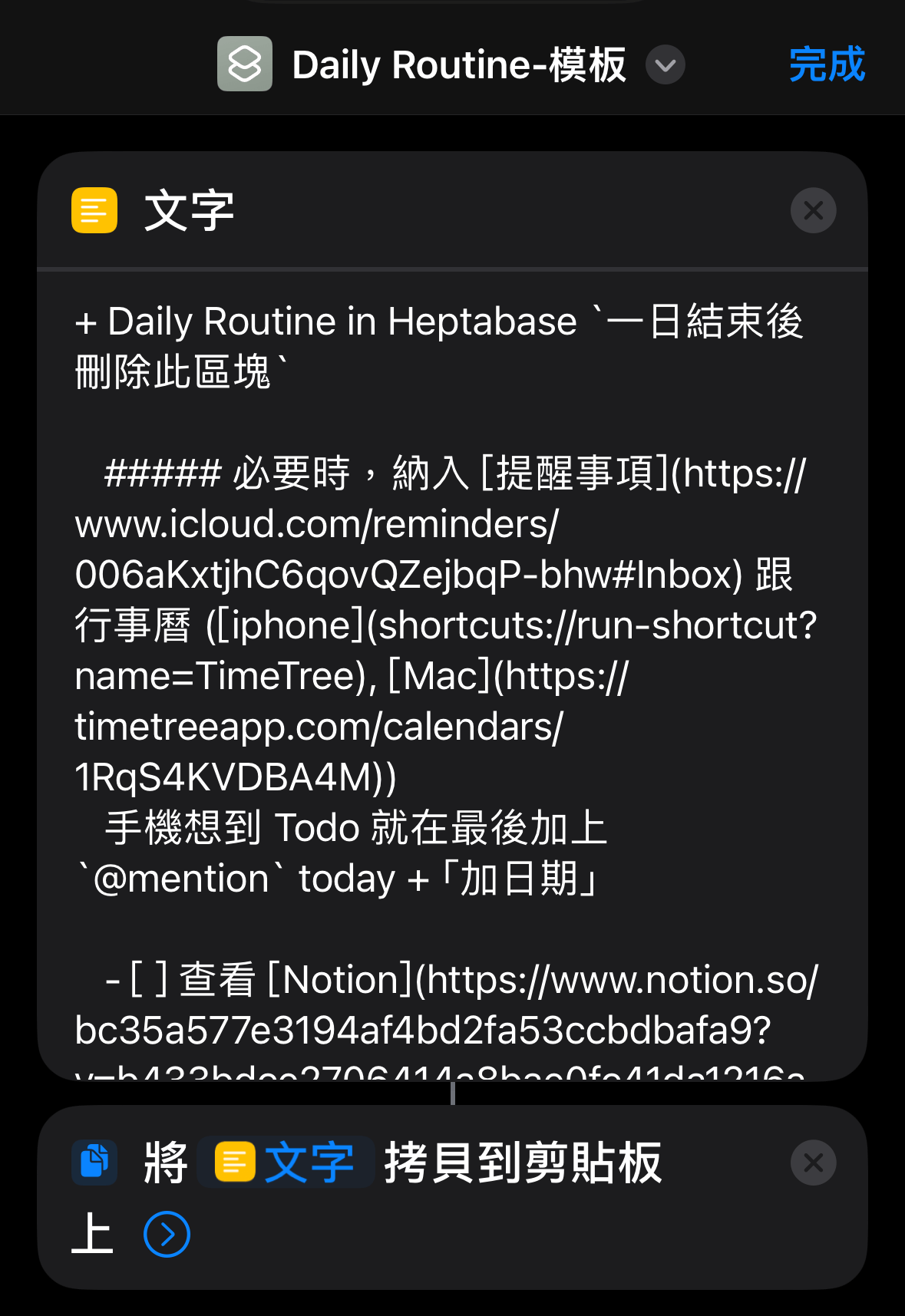Image resolution: width=905 pixels, height=1316 pixels.
Task: Open the title dropdown chevron menu
Action: pos(665,65)
